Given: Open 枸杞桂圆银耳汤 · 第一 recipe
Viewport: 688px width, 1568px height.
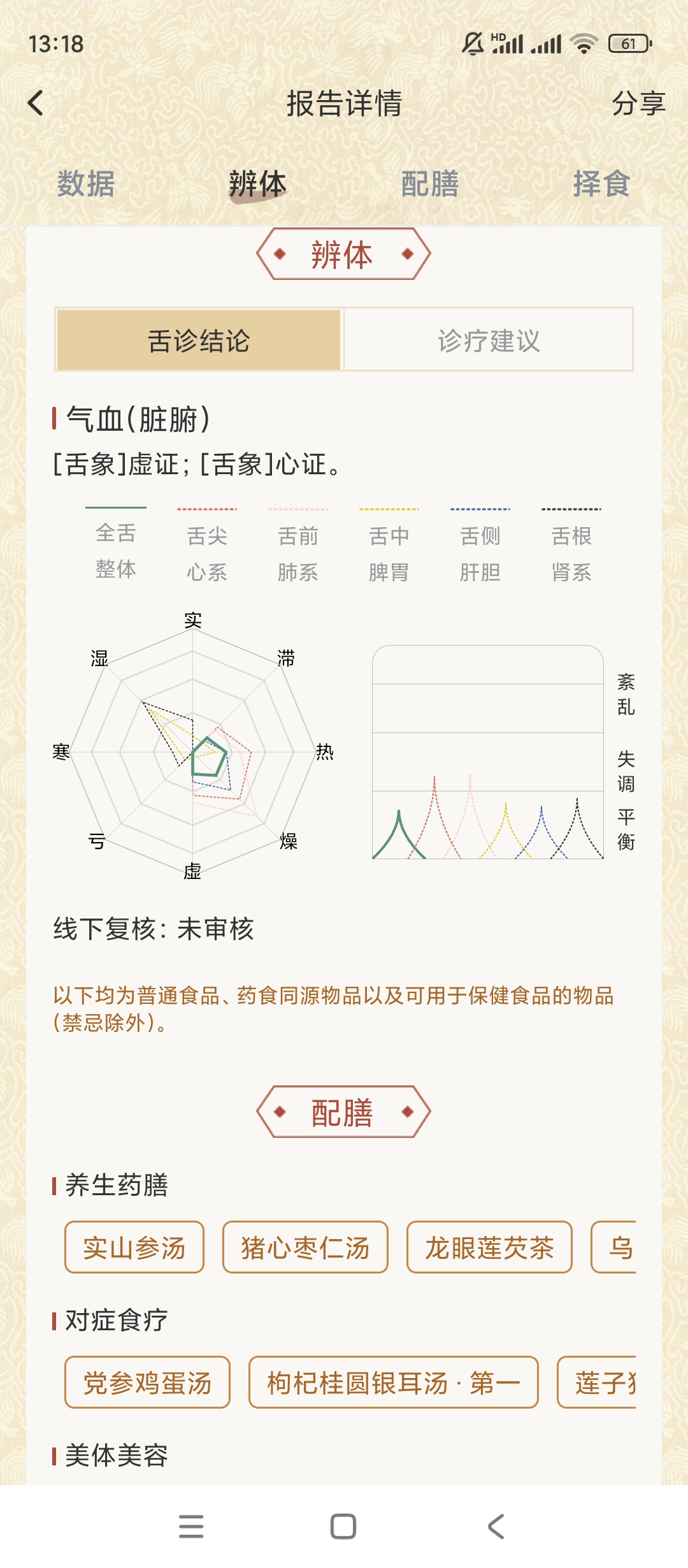Looking at the screenshot, I should (x=393, y=1383).
